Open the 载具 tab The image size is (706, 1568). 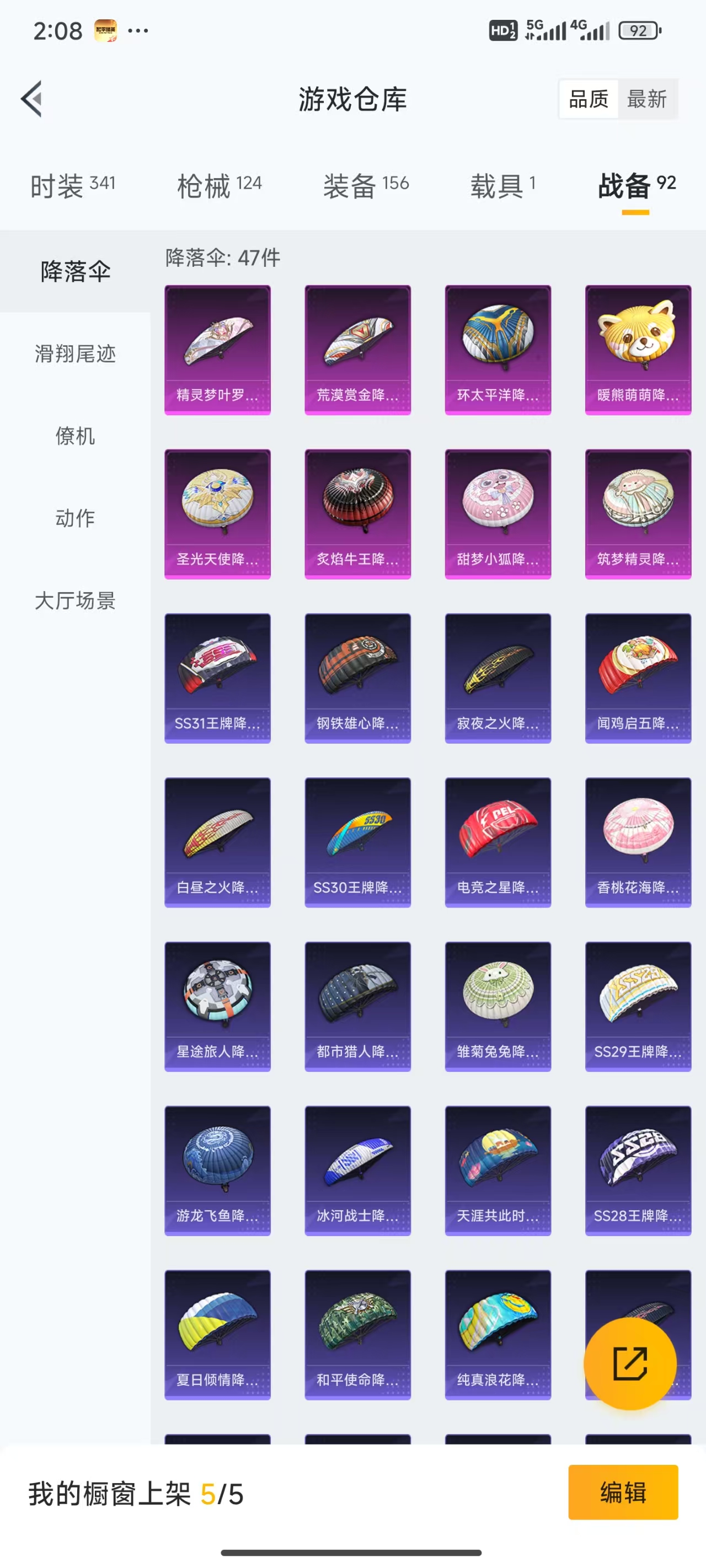tap(503, 186)
